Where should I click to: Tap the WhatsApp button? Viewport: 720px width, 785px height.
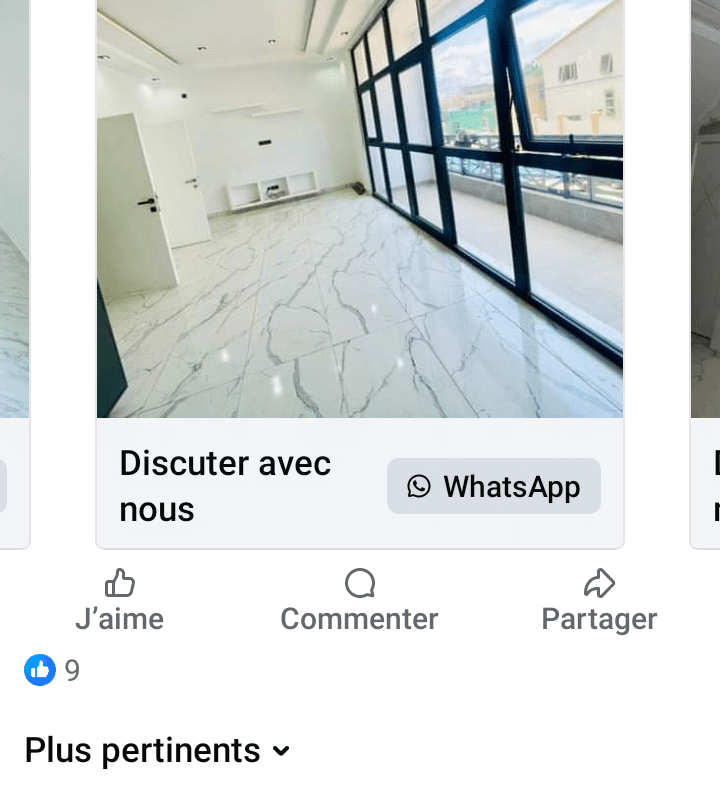coord(494,487)
